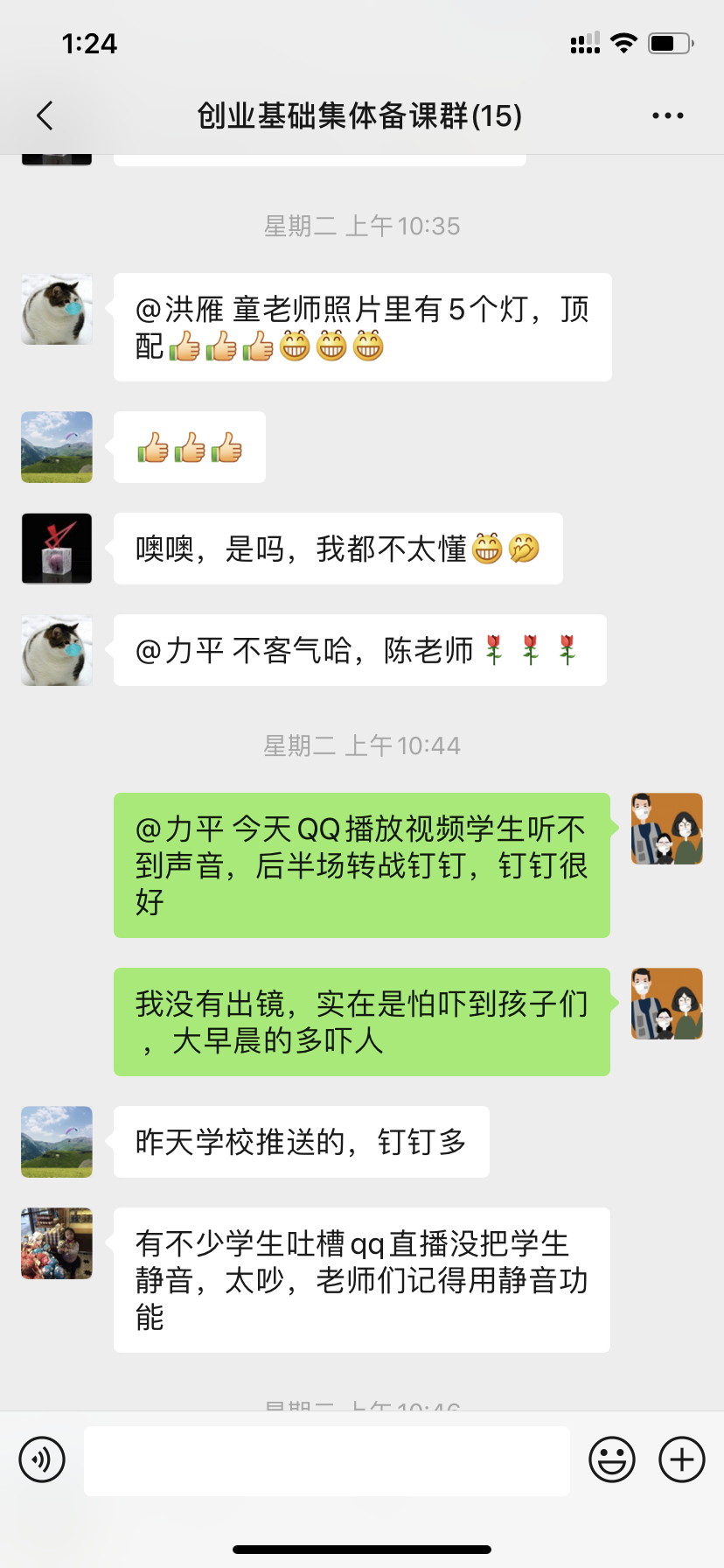Open landscape avatar beside 昨天学校推送的 message
Image resolution: width=724 pixels, height=1568 pixels.
(x=57, y=1142)
